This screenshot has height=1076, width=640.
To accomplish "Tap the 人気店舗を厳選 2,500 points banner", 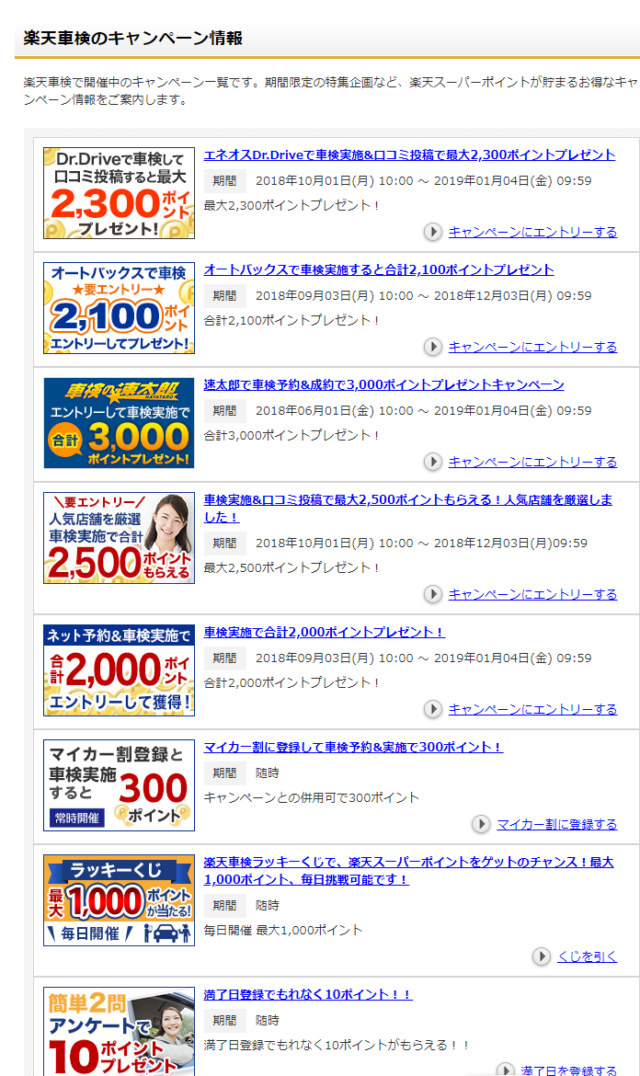I will click(119, 538).
